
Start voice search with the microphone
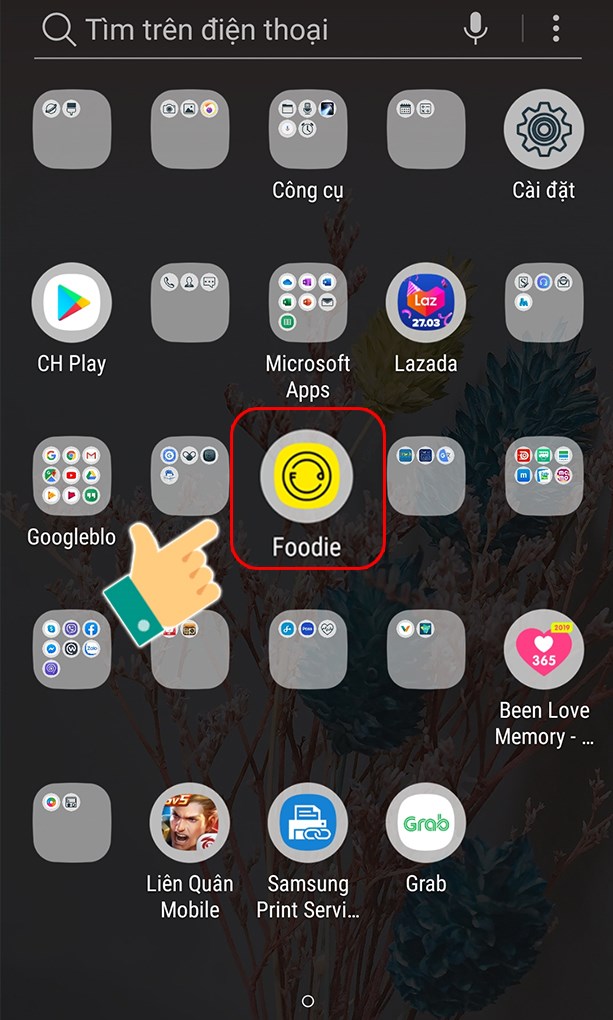coord(476,29)
